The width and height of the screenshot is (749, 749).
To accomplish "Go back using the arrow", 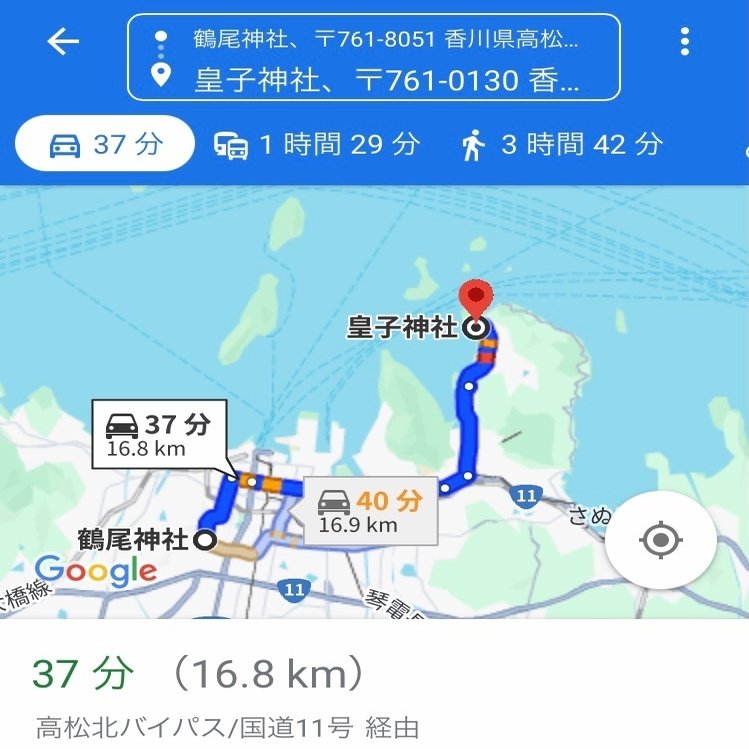I will pos(63,42).
